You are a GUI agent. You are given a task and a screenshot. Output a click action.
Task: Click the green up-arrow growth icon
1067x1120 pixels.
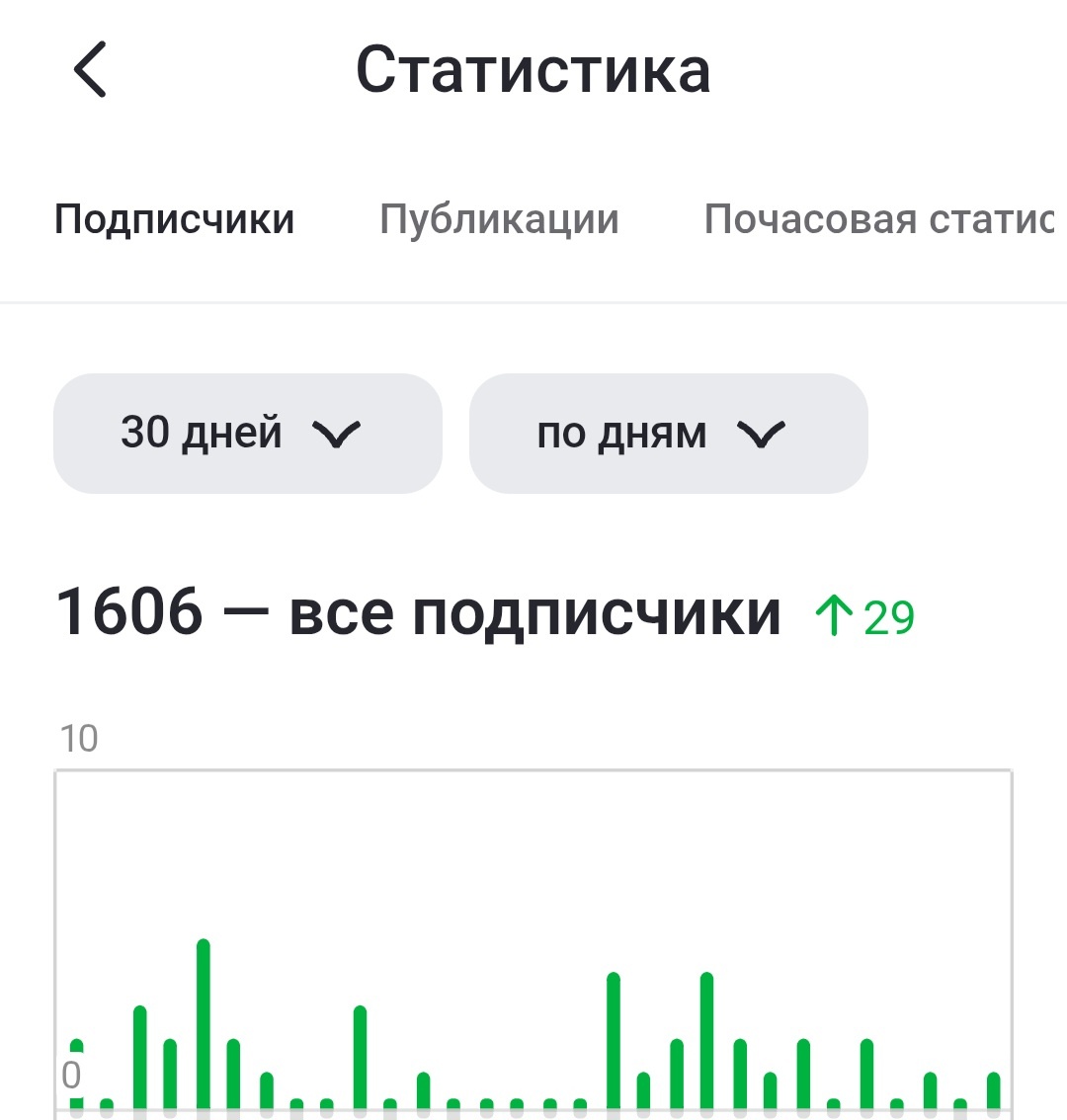click(x=835, y=613)
